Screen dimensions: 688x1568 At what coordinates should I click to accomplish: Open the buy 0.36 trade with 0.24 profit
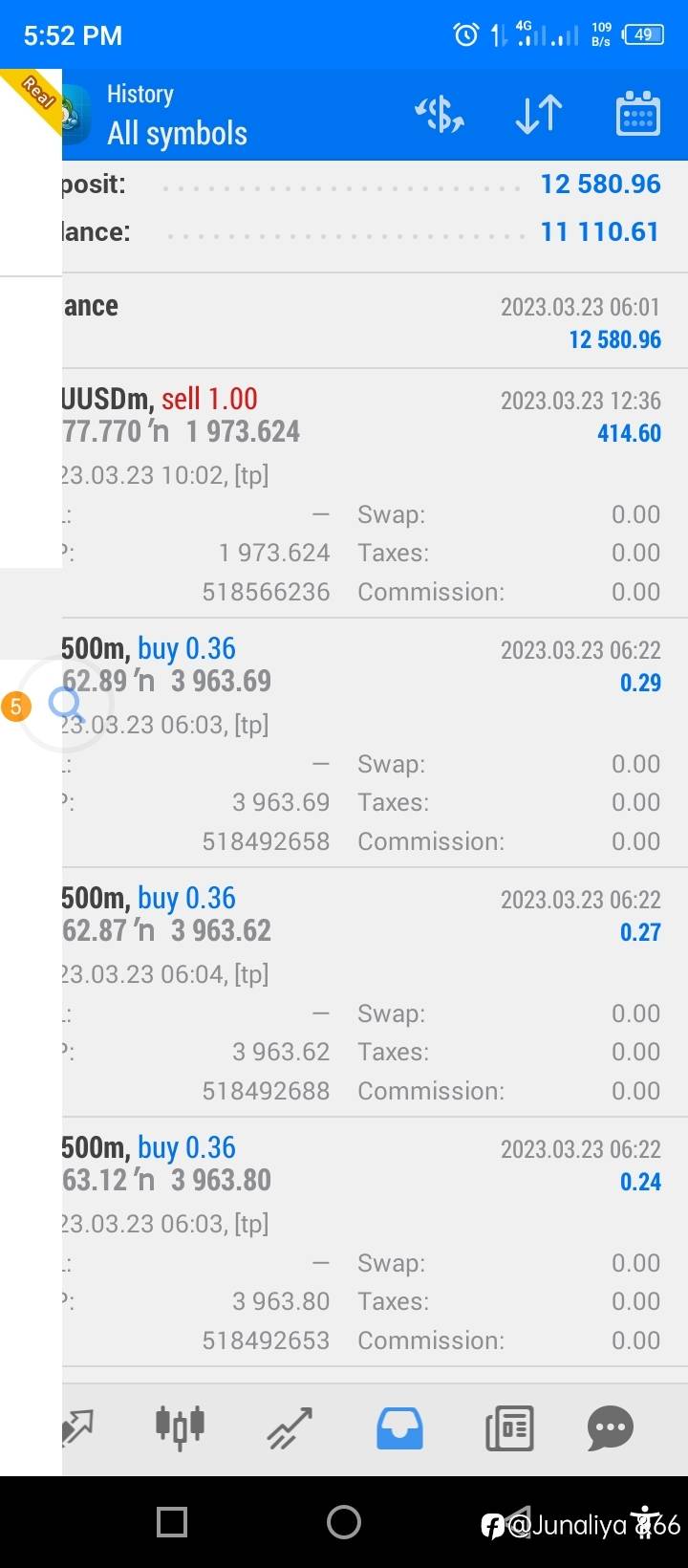[375, 1242]
